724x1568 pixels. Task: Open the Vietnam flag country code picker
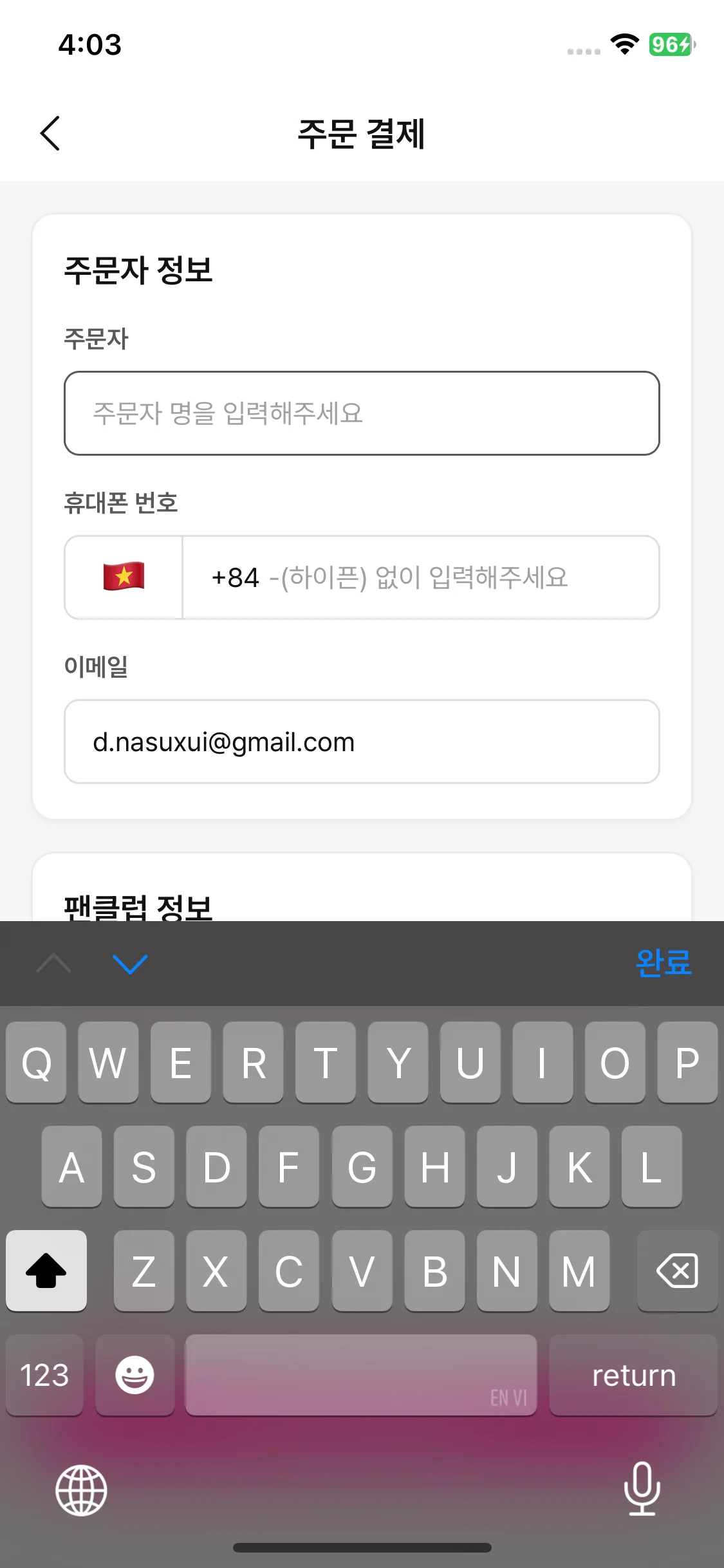[124, 577]
